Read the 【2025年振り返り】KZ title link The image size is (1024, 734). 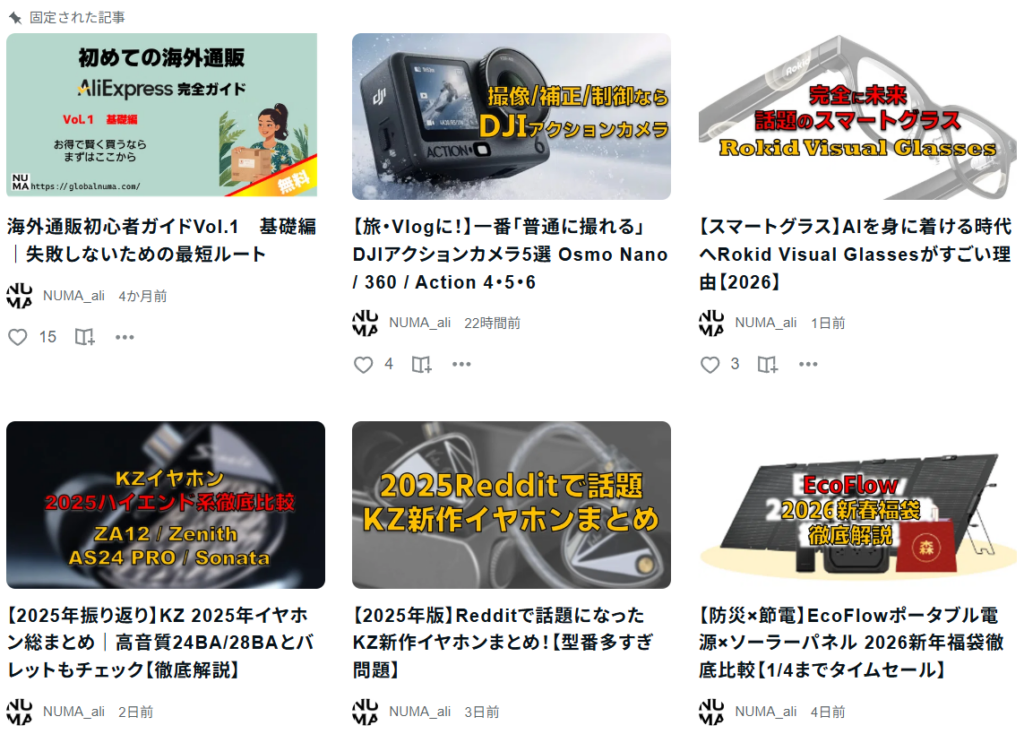[x=158, y=642]
